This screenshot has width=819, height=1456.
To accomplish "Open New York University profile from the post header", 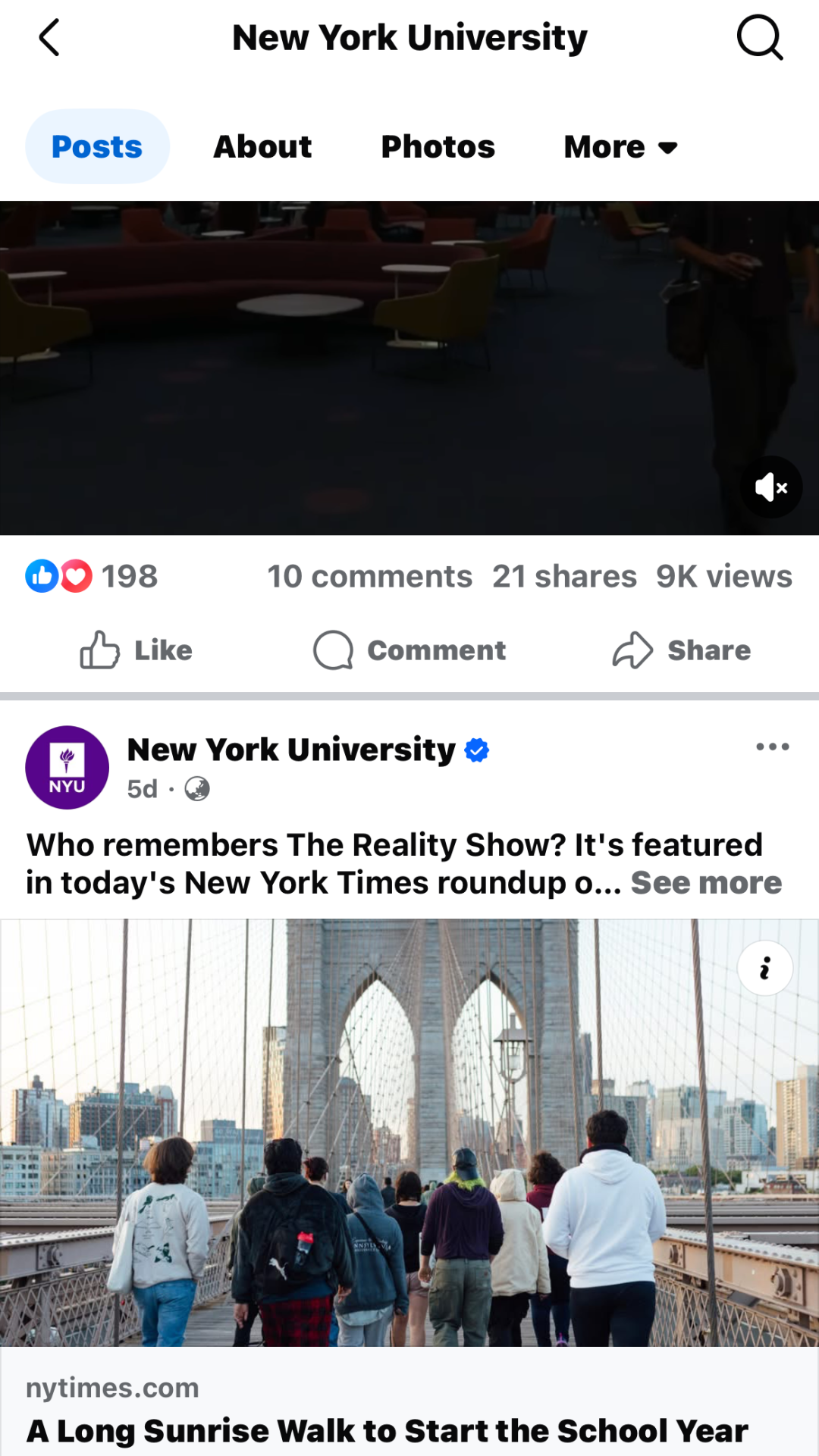I will (x=291, y=750).
